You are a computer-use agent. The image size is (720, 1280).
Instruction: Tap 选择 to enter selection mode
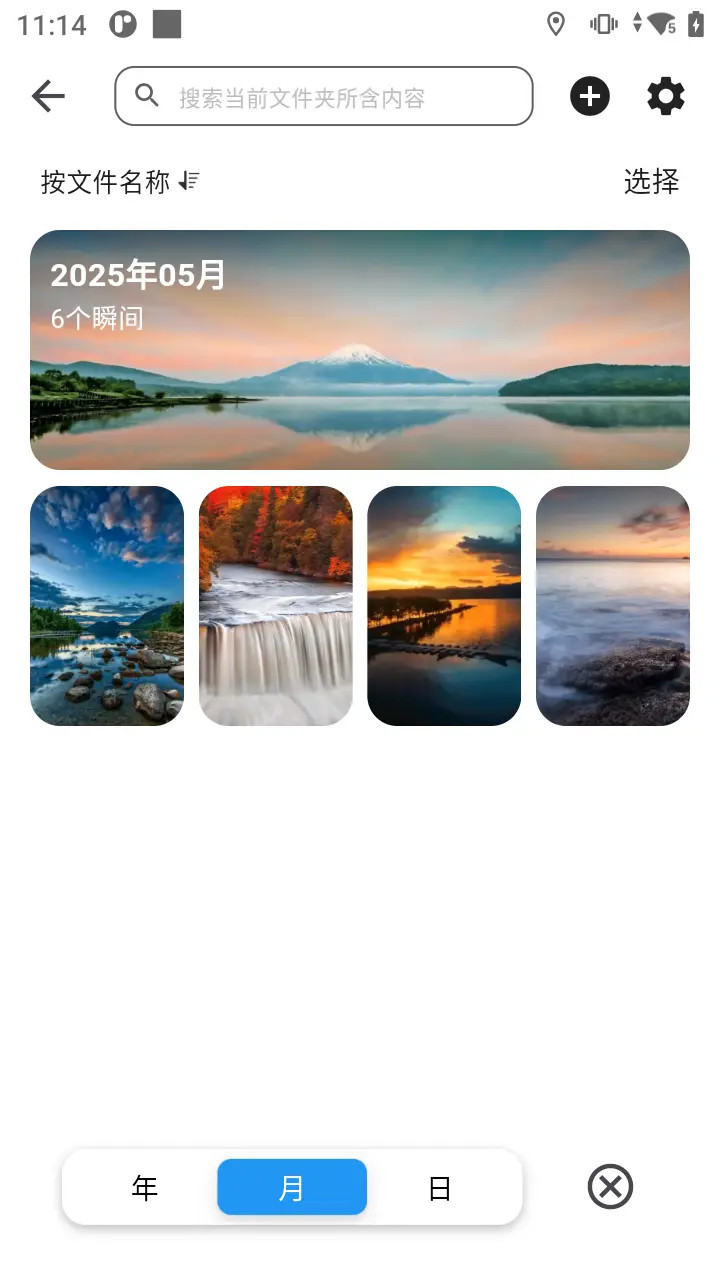coord(651,182)
